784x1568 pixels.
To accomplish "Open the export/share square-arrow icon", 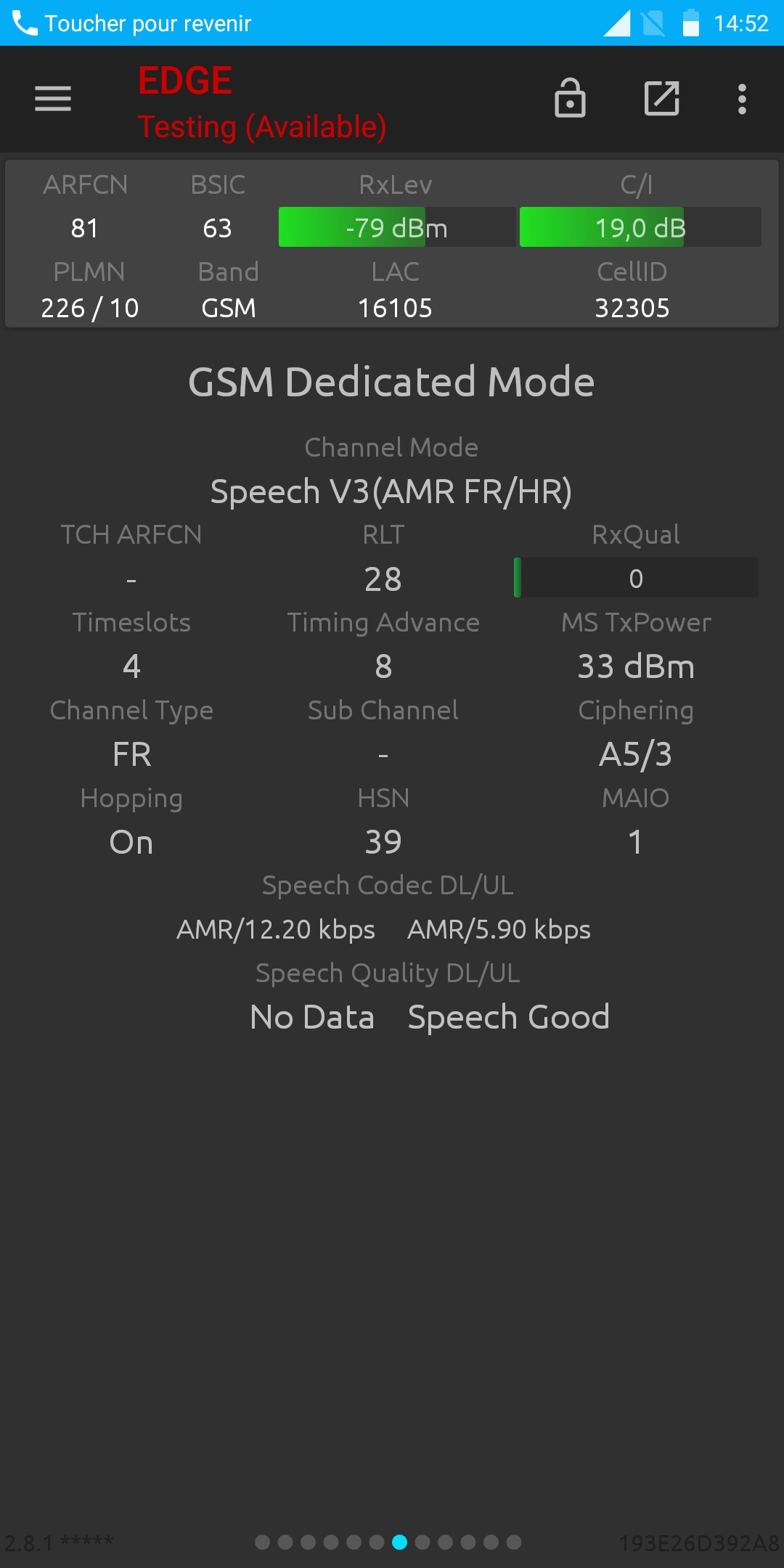I will pyautogui.click(x=662, y=98).
